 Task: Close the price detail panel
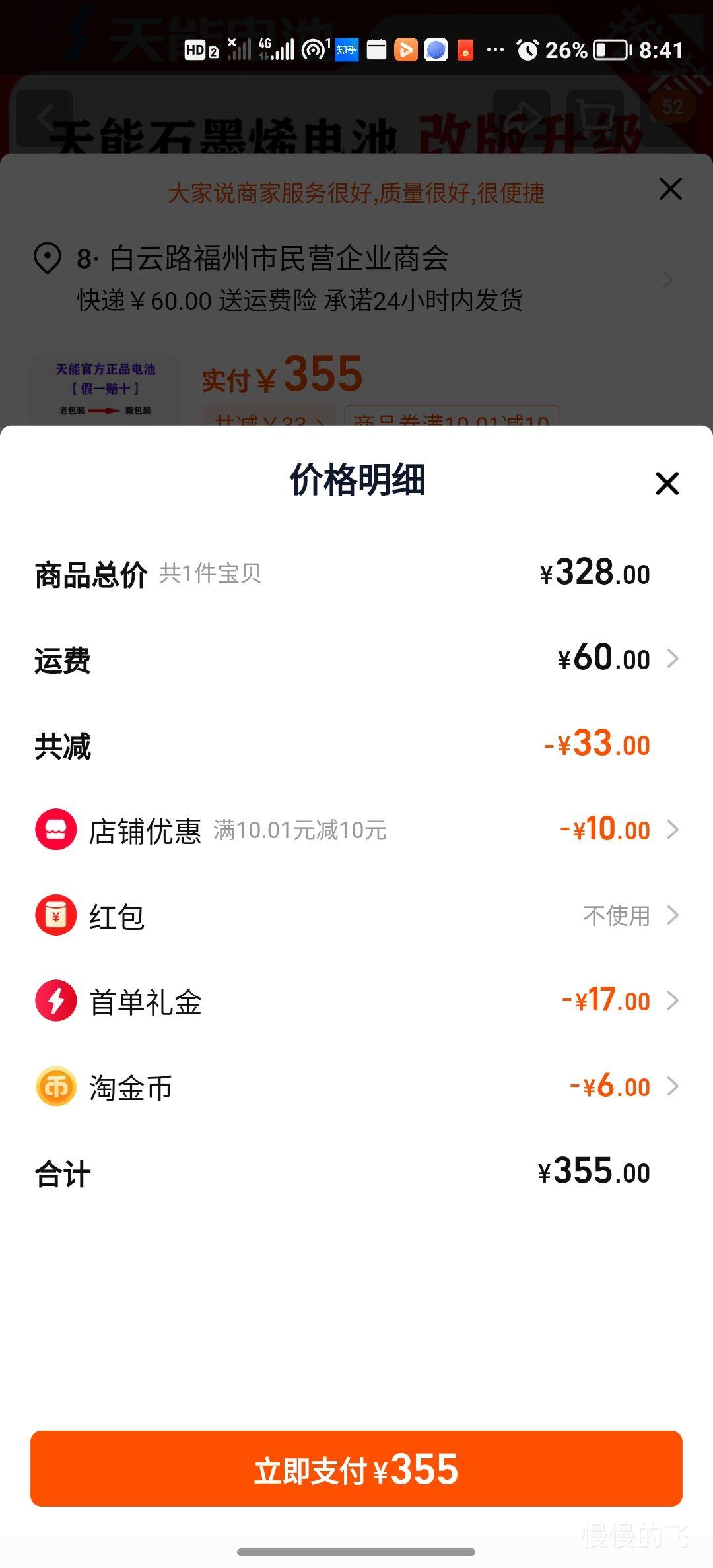(667, 483)
